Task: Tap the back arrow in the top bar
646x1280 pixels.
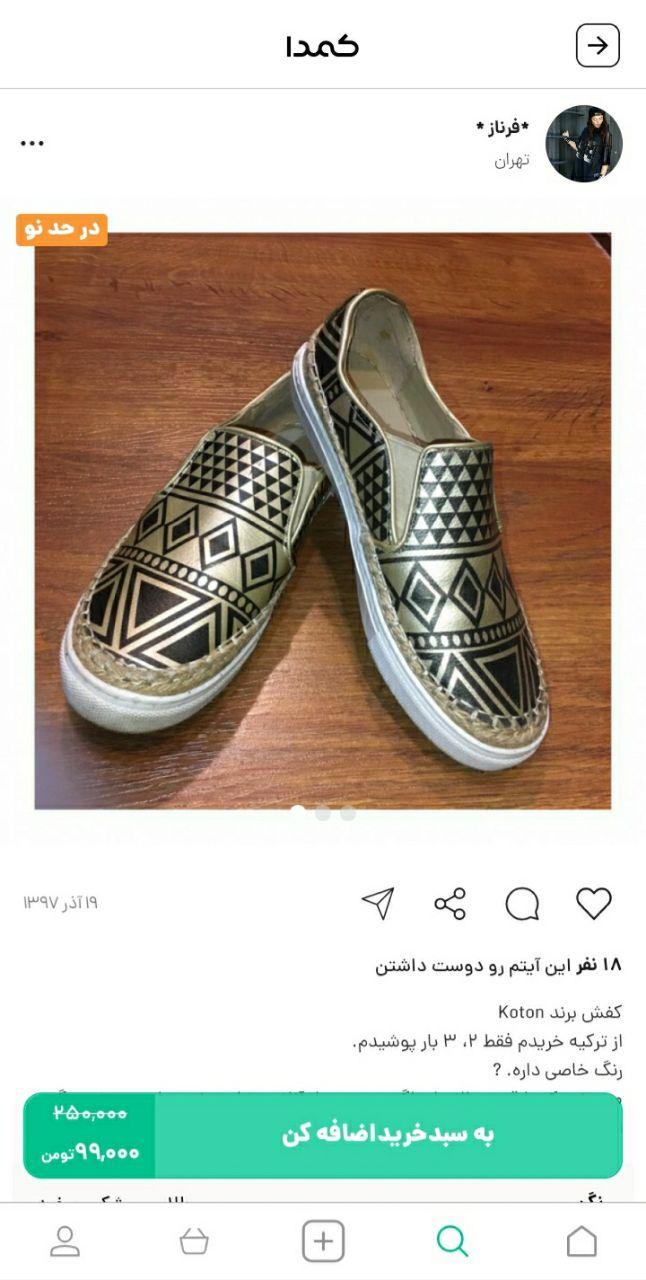Action: [x=597, y=46]
